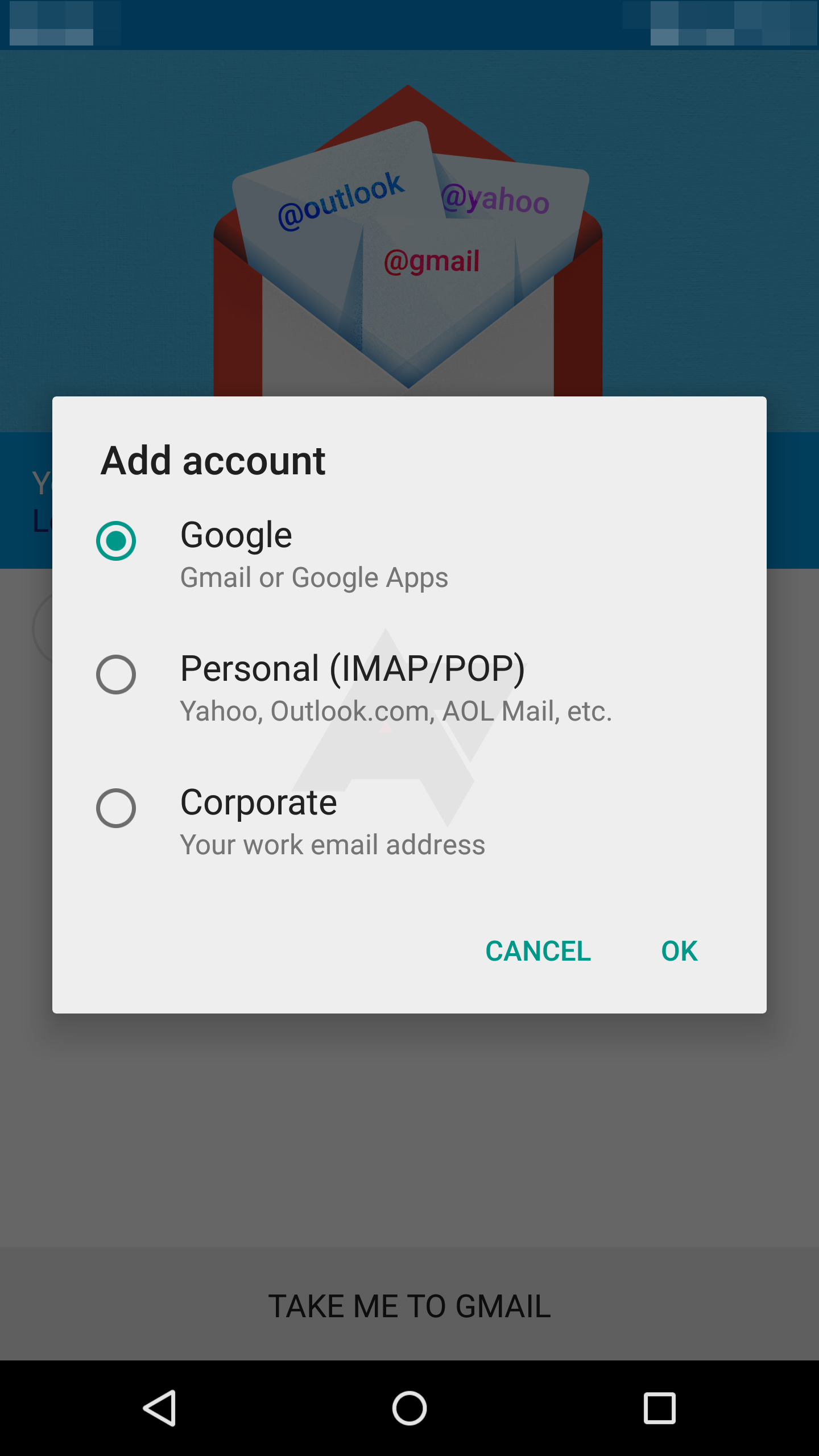Pick the Corporate work email option
819x1456 pixels.
116,808
